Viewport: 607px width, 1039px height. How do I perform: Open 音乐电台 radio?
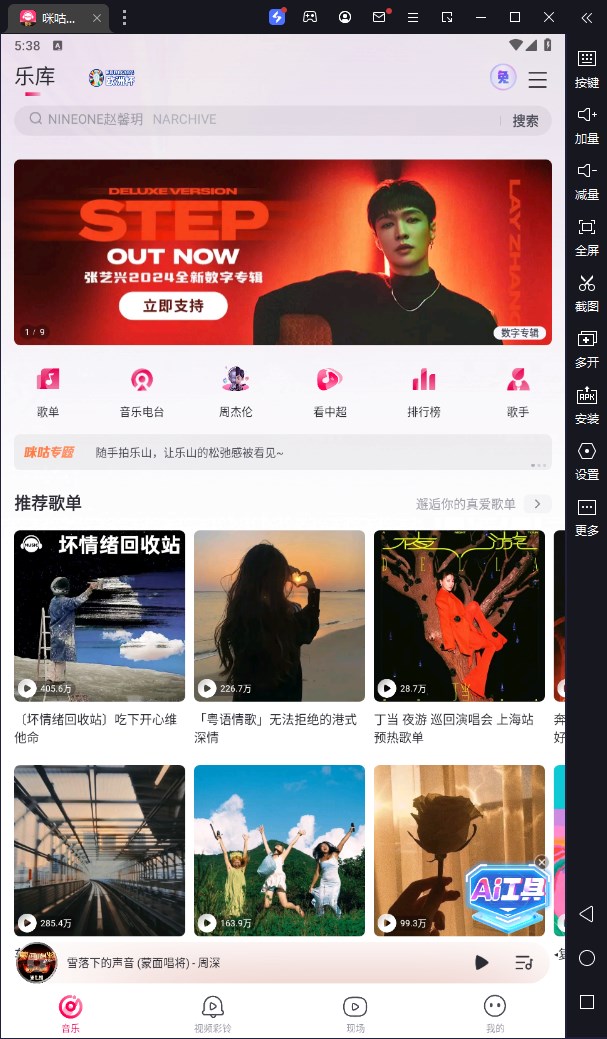(x=142, y=391)
